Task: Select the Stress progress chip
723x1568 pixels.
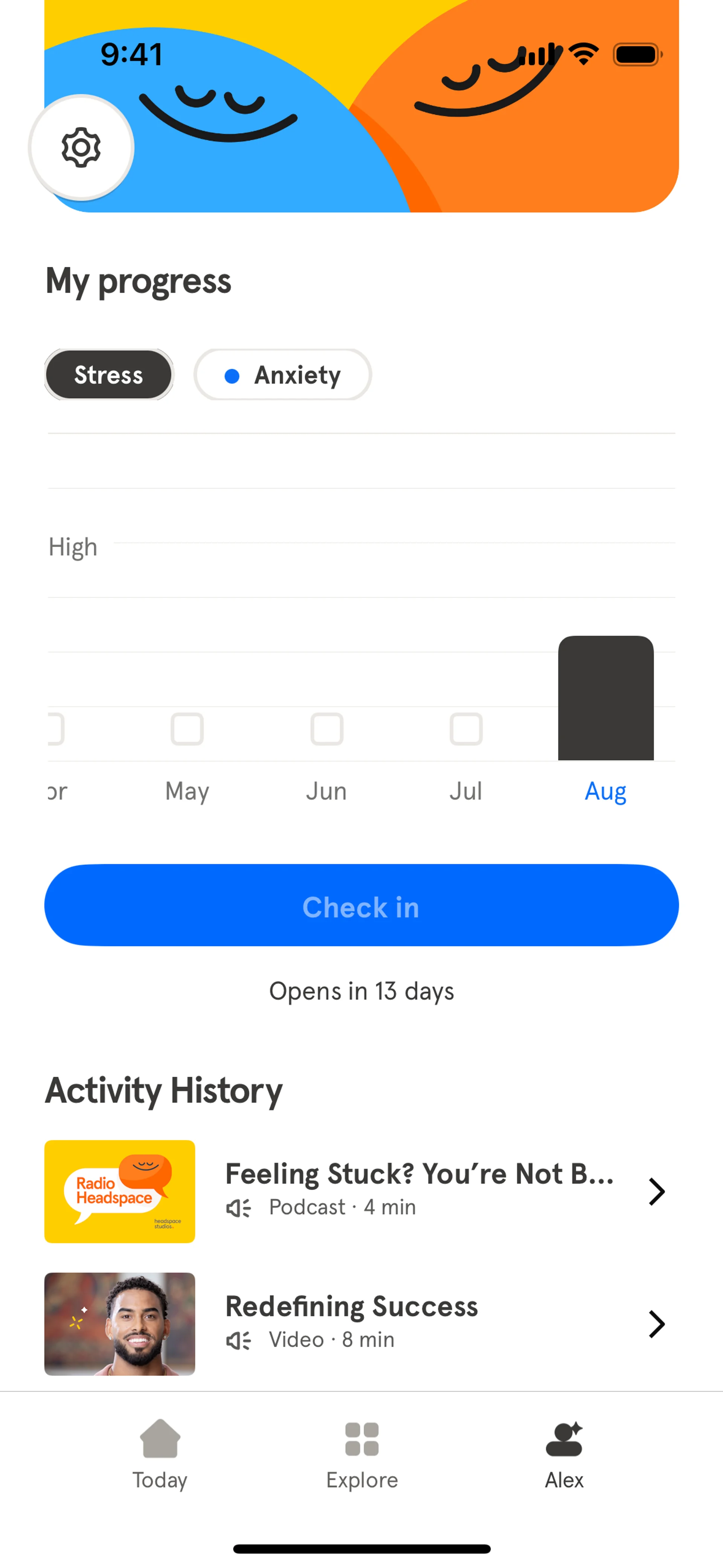Action: click(x=109, y=374)
